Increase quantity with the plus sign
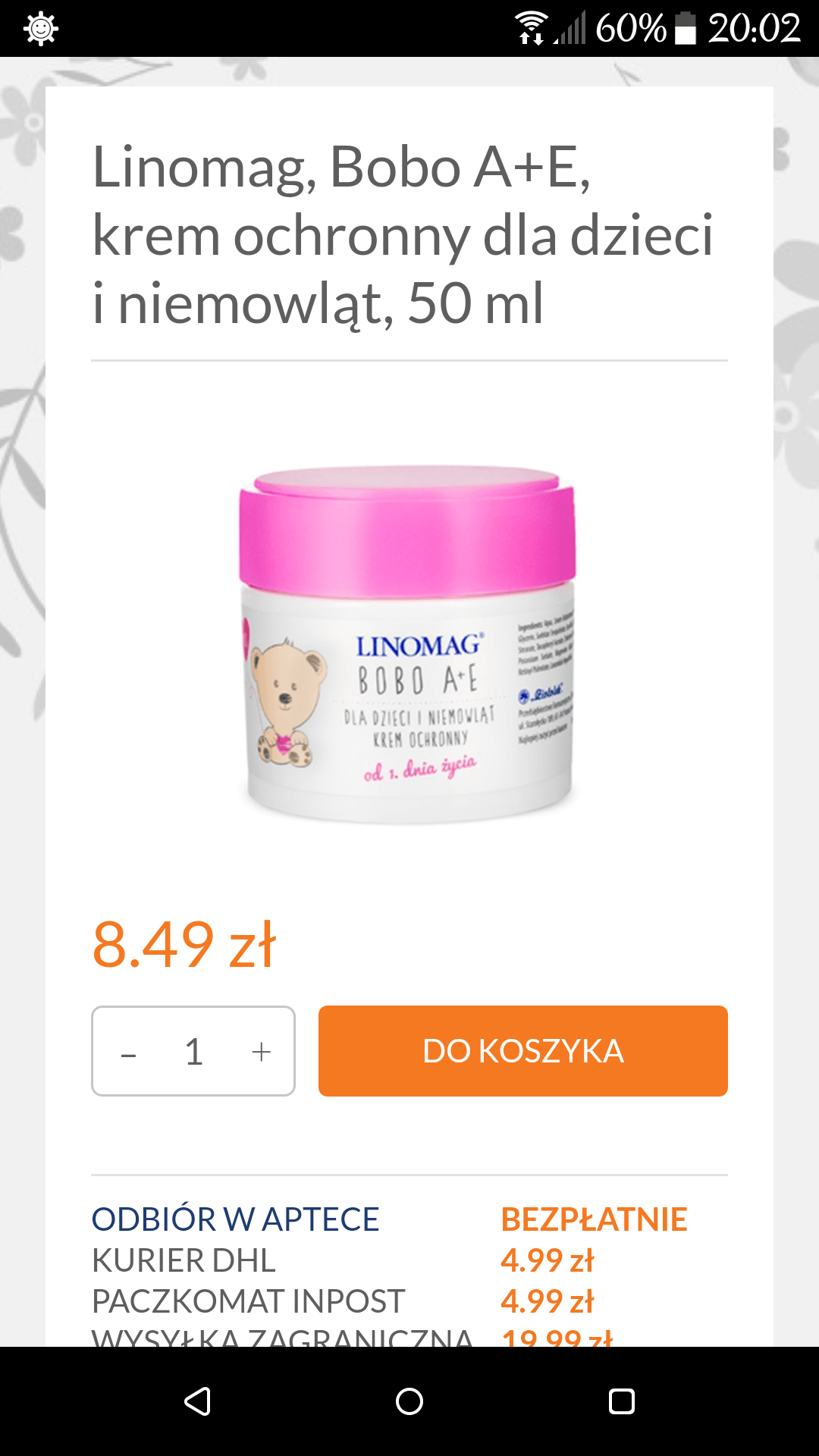The width and height of the screenshot is (819, 1456). coord(261,1052)
